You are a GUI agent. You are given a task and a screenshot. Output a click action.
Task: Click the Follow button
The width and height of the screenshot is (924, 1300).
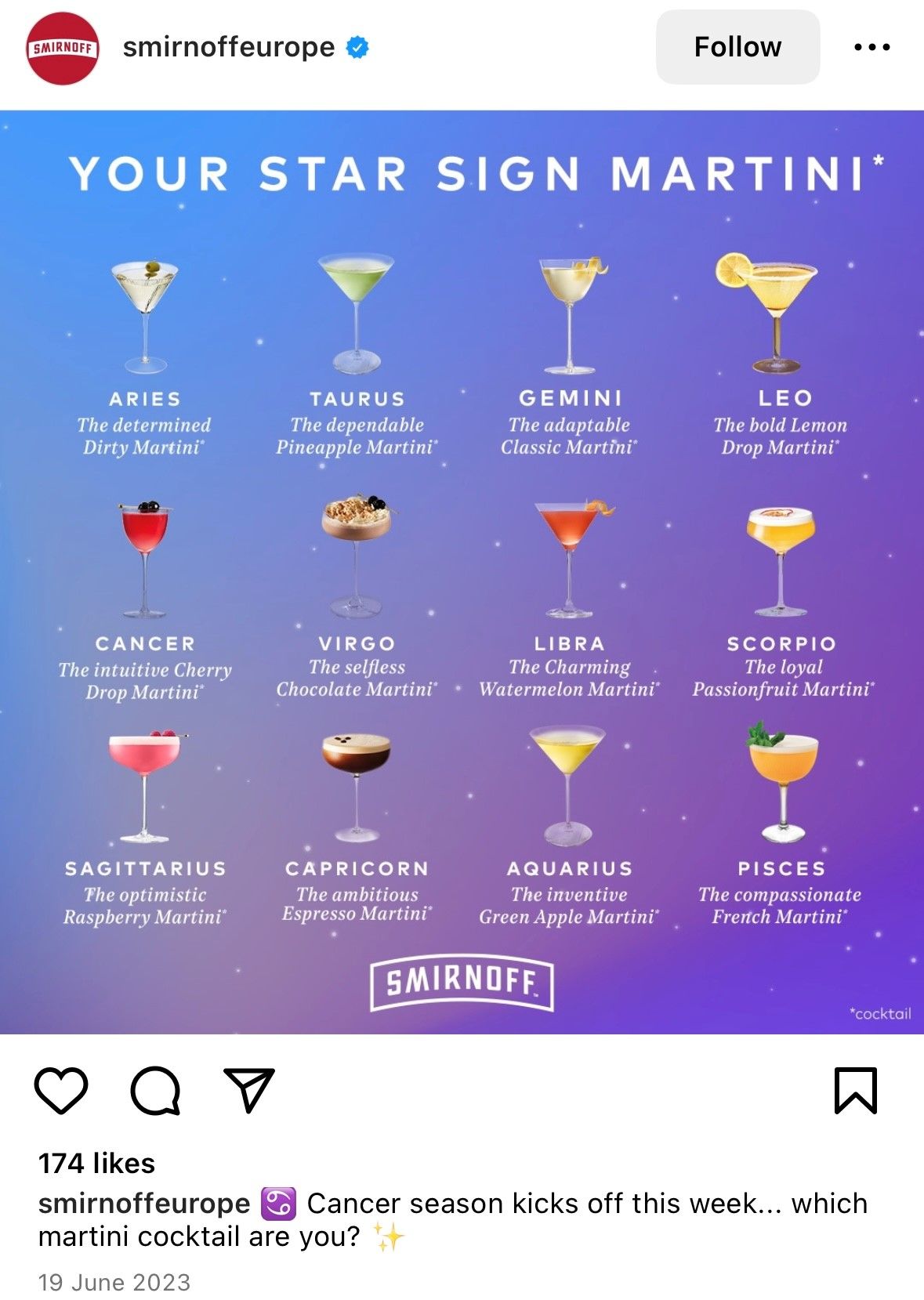(x=737, y=46)
